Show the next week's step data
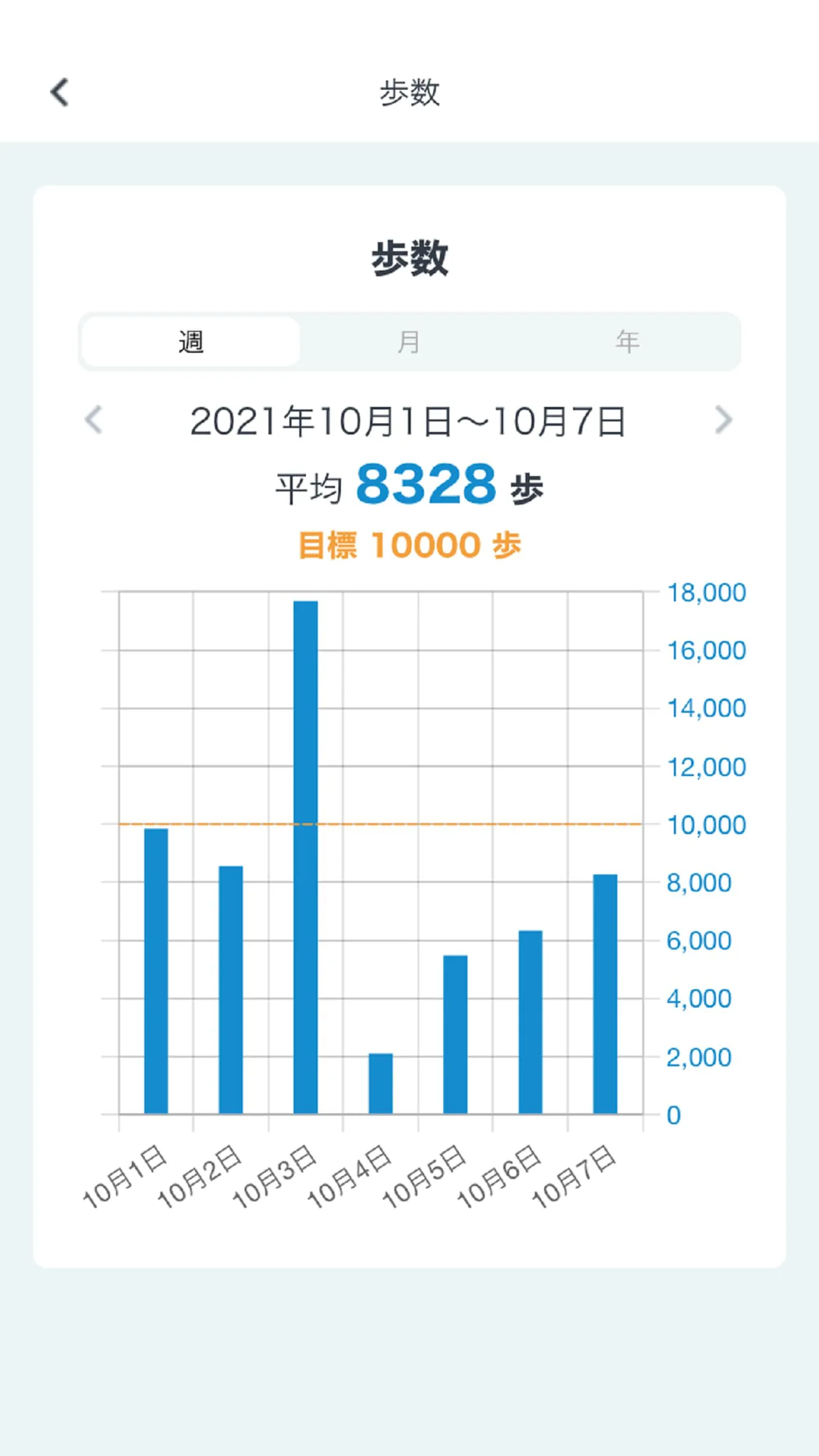 pyautogui.click(x=723, y=420)
